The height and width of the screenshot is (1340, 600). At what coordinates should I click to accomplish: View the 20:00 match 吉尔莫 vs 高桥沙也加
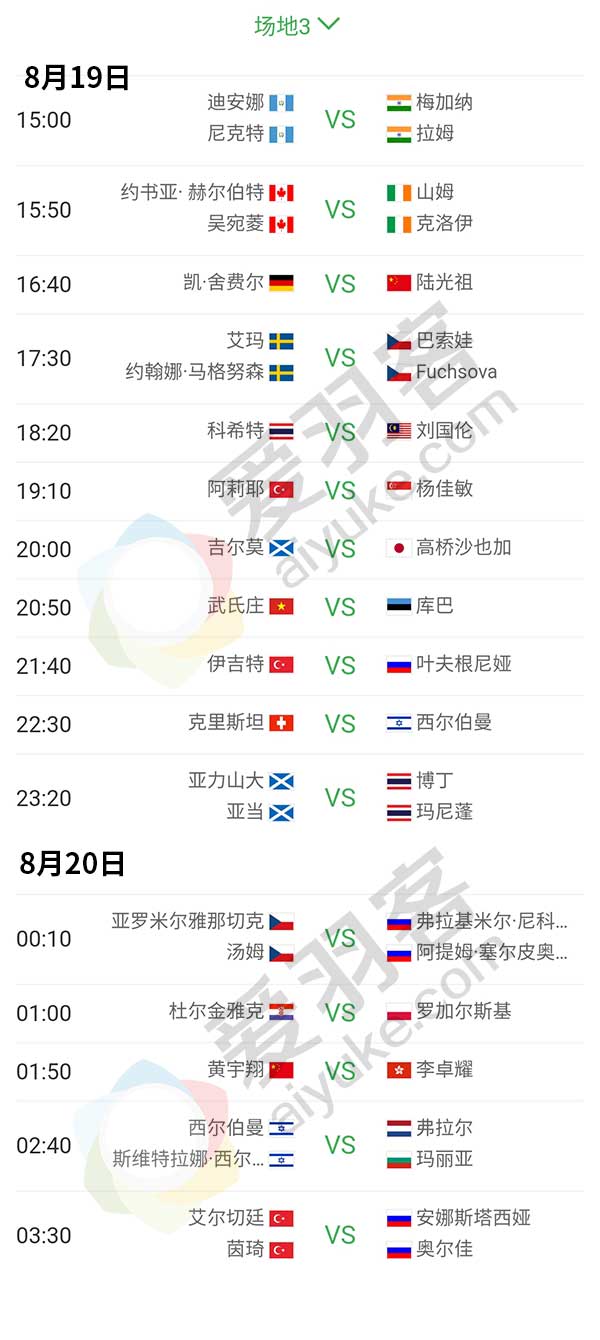(340, 549)
